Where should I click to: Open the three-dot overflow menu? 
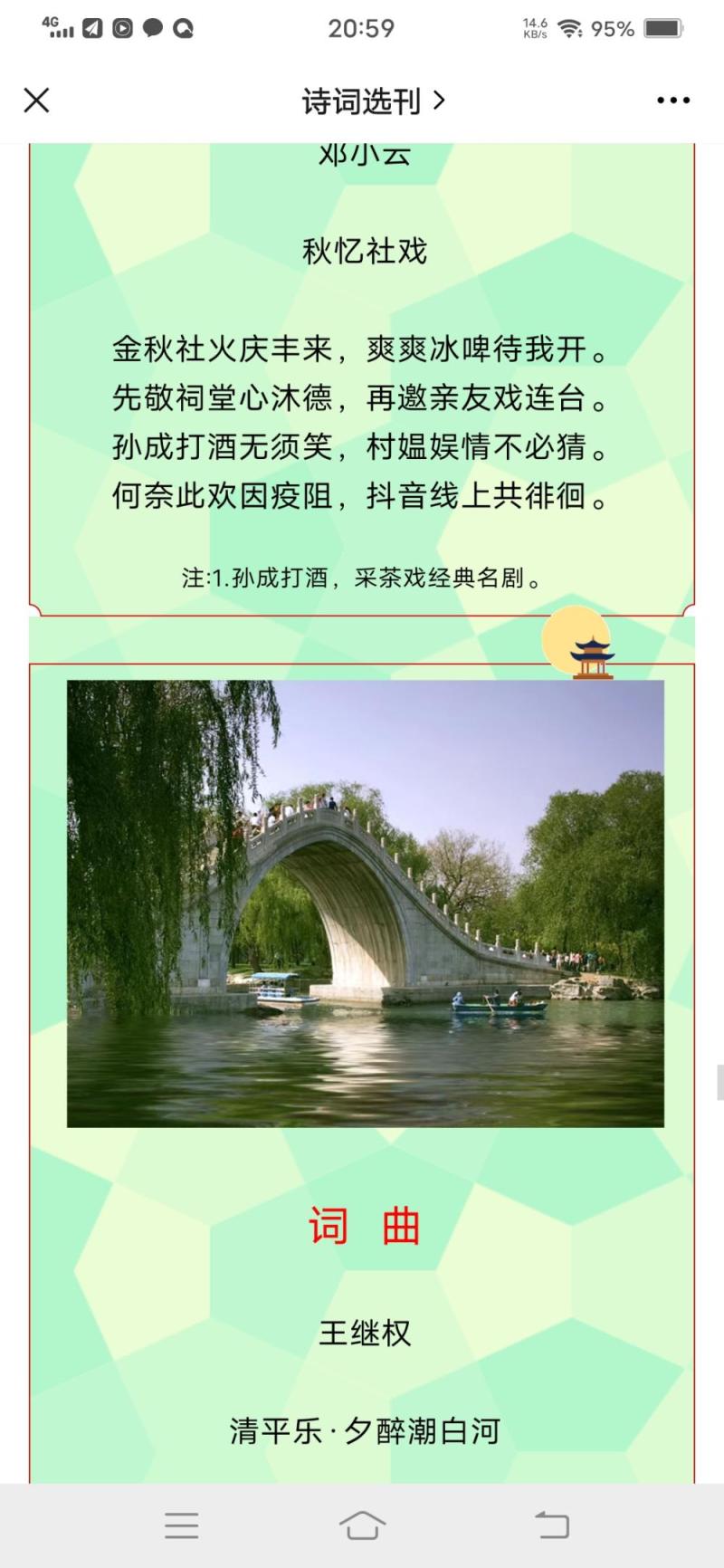click(672, 100)
